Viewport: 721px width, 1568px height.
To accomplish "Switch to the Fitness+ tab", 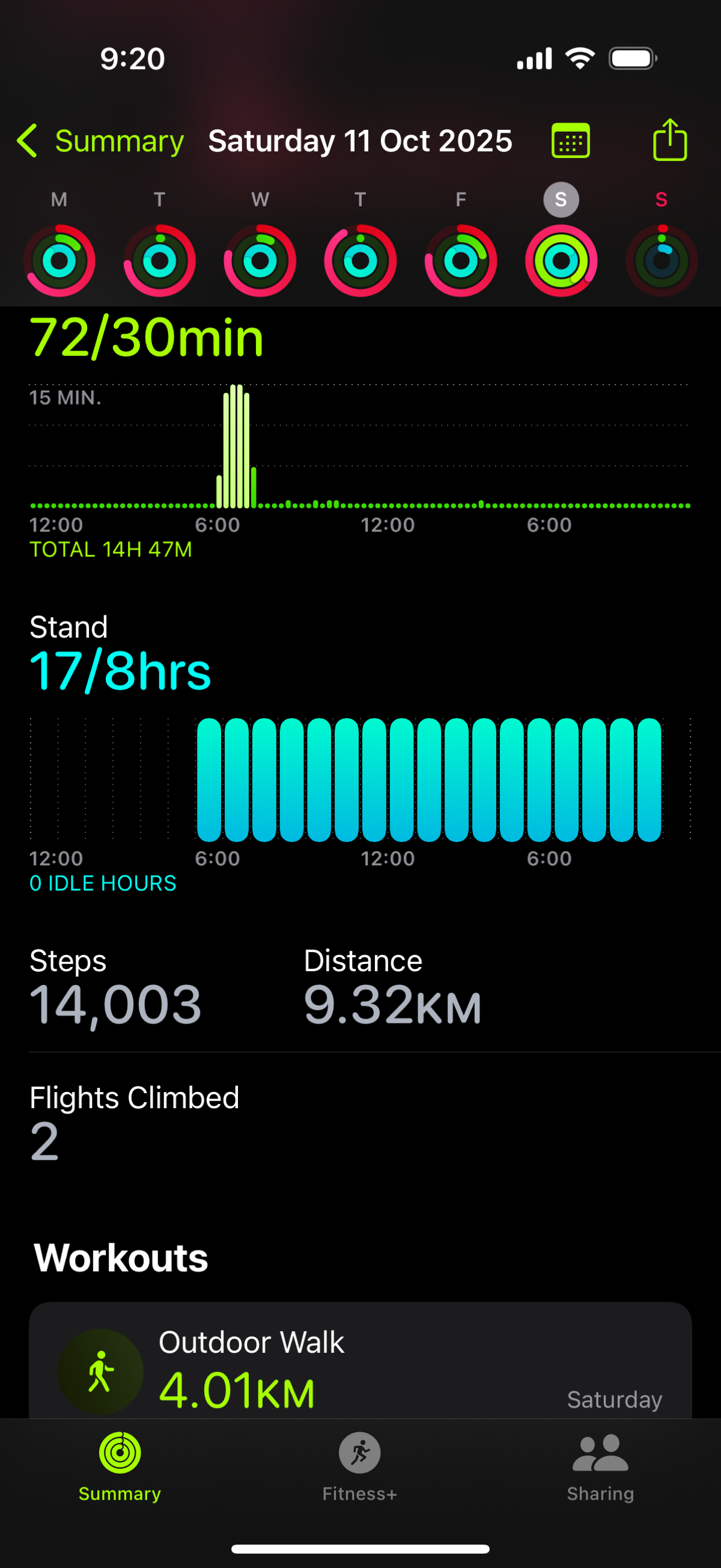I will pos(359,1466).
